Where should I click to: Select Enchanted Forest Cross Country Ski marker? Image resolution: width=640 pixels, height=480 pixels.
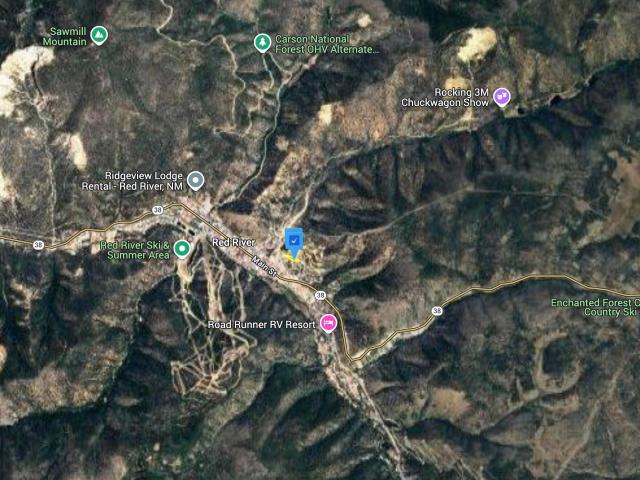coord(596,307)
